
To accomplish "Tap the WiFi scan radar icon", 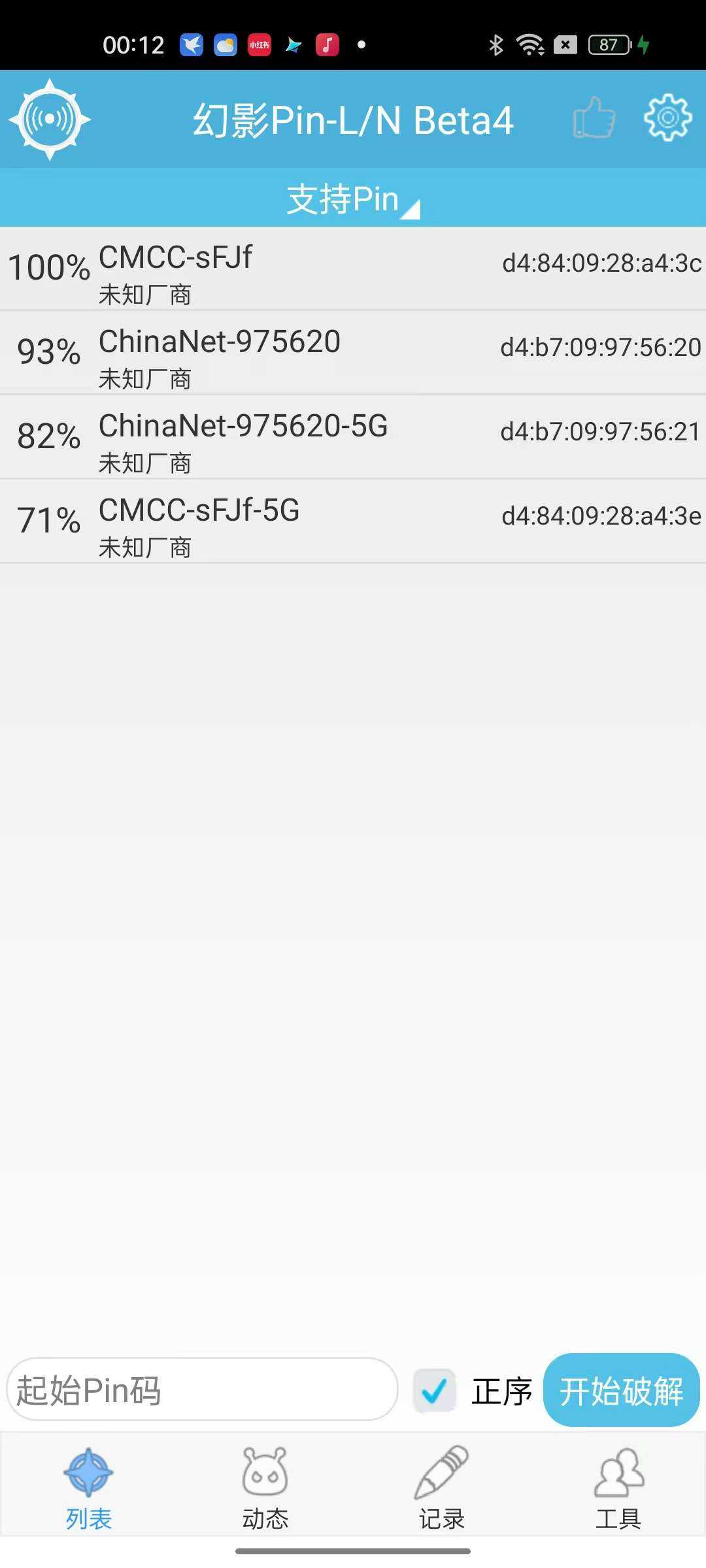I will point(50,120).
